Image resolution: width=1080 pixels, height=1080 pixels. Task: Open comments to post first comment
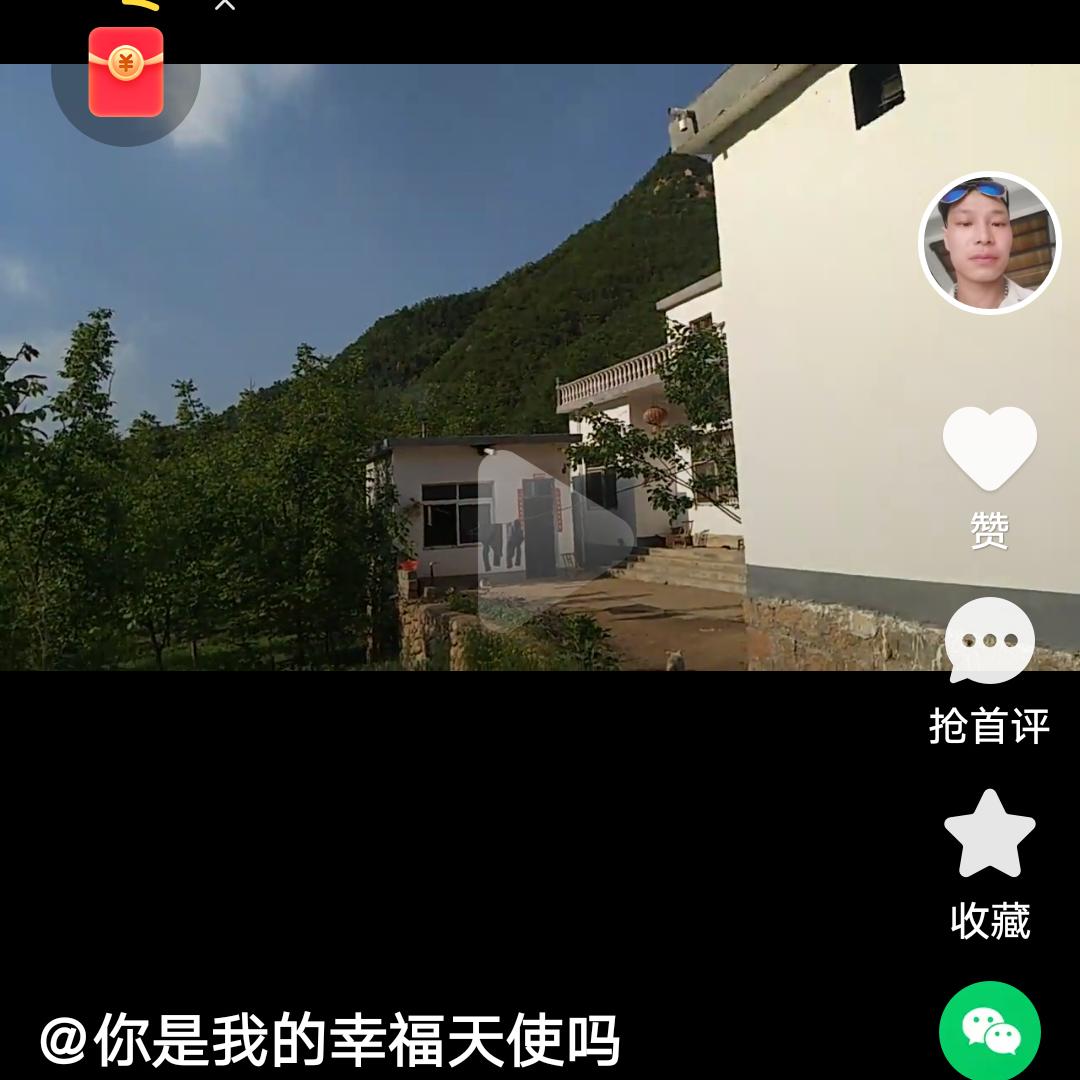989,643
